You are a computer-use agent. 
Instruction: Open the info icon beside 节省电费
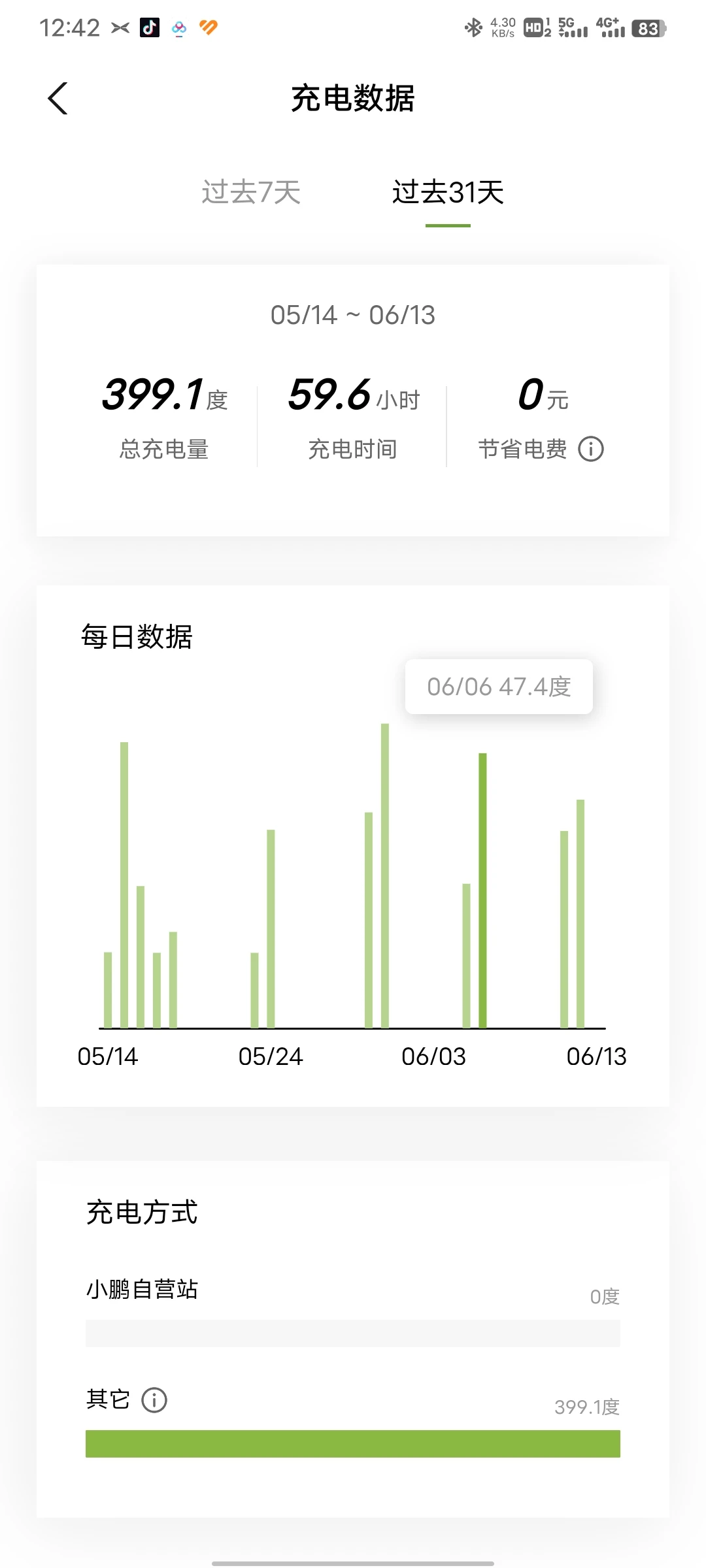591,449
